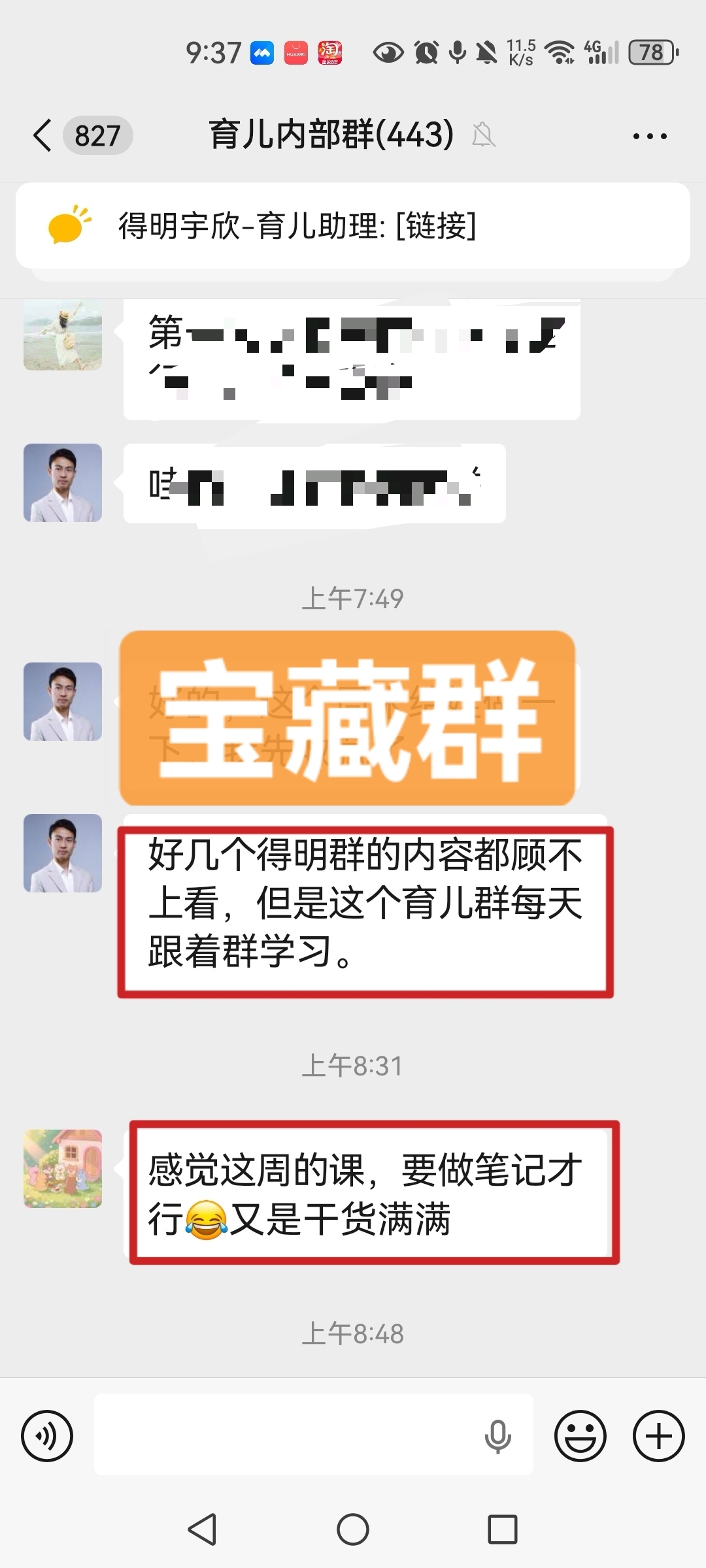Image resolution: width=706 pixels, height=1568 pixels.
Task: Switch to voice message input
Action: pos(47,1435)
